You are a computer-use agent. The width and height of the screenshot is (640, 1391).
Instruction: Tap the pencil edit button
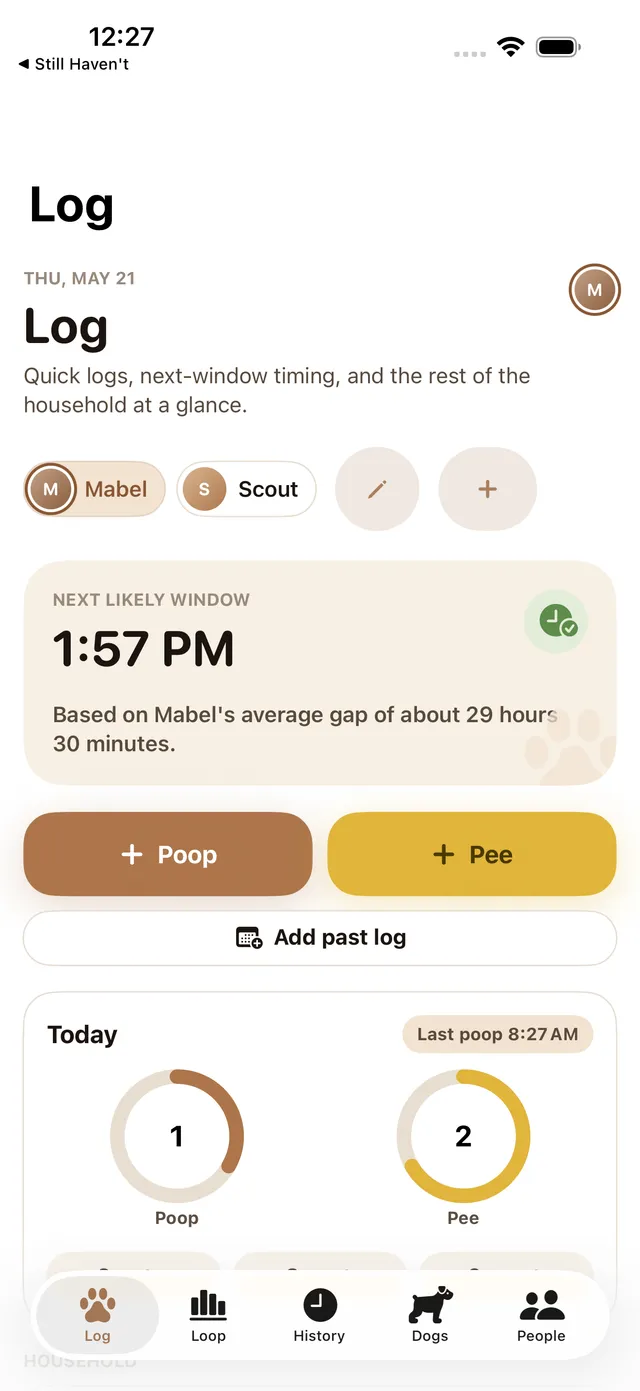(377, 489)
